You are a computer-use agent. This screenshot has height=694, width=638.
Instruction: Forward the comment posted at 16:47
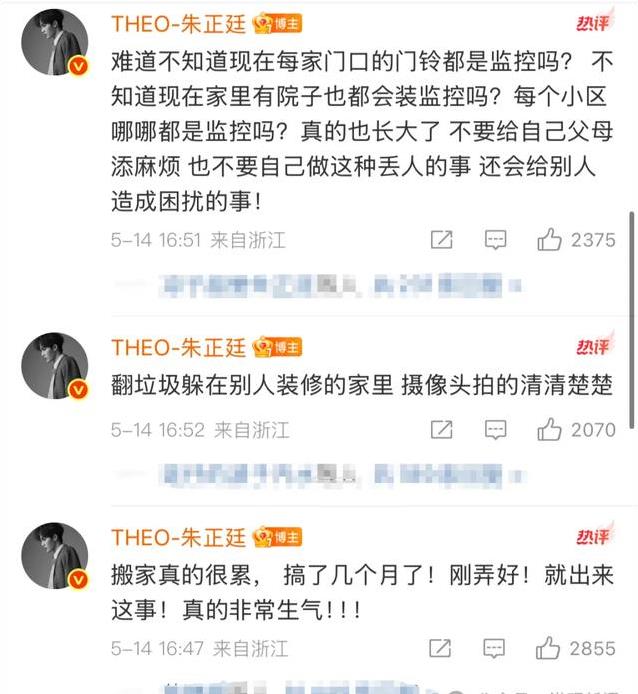coord(441,648)
